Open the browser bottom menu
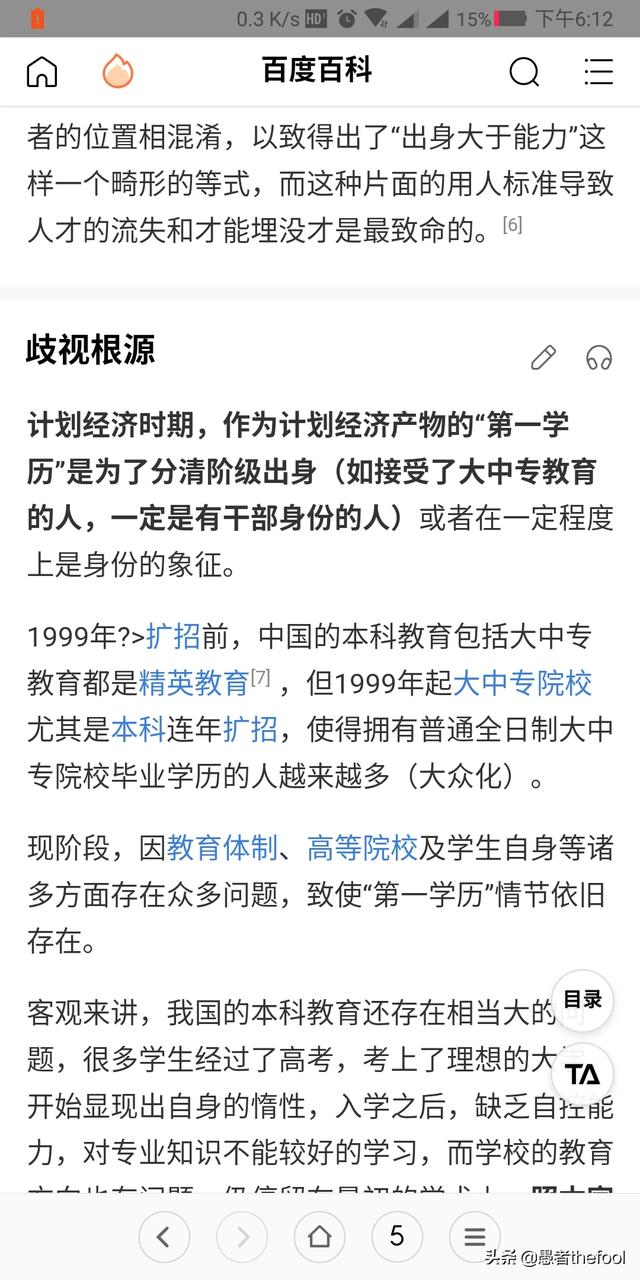The width and height of the screenshot is (640, 1280). (x=475, y=1236)
